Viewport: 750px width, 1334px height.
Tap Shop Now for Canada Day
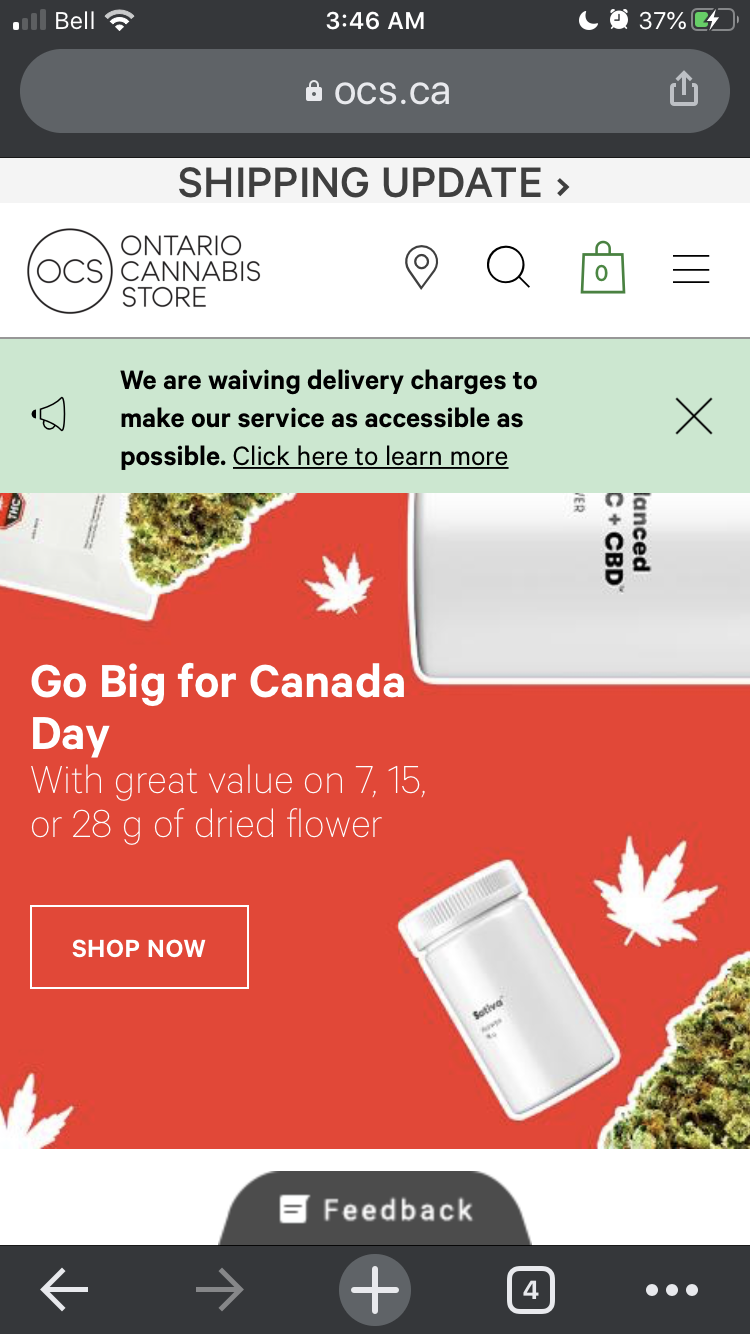[139, 947]
